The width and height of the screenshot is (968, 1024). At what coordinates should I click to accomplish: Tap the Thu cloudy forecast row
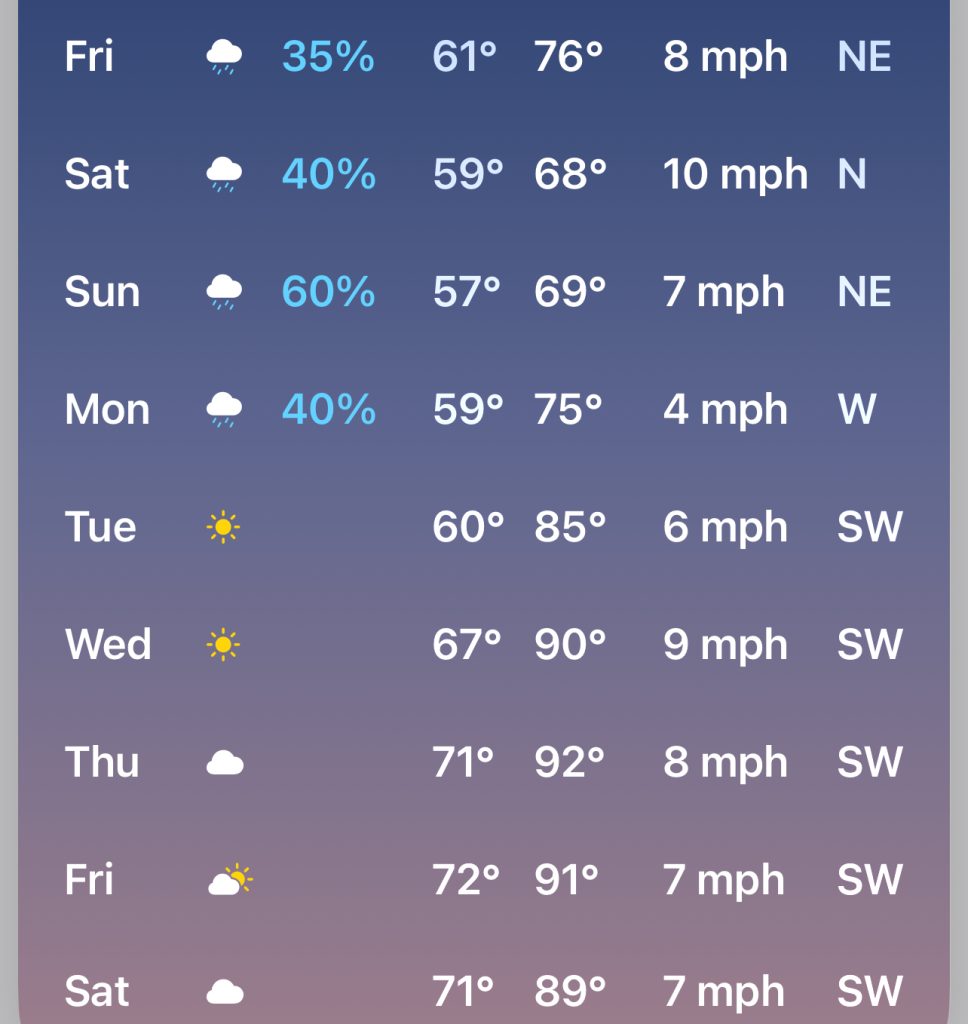pos(483,763)
